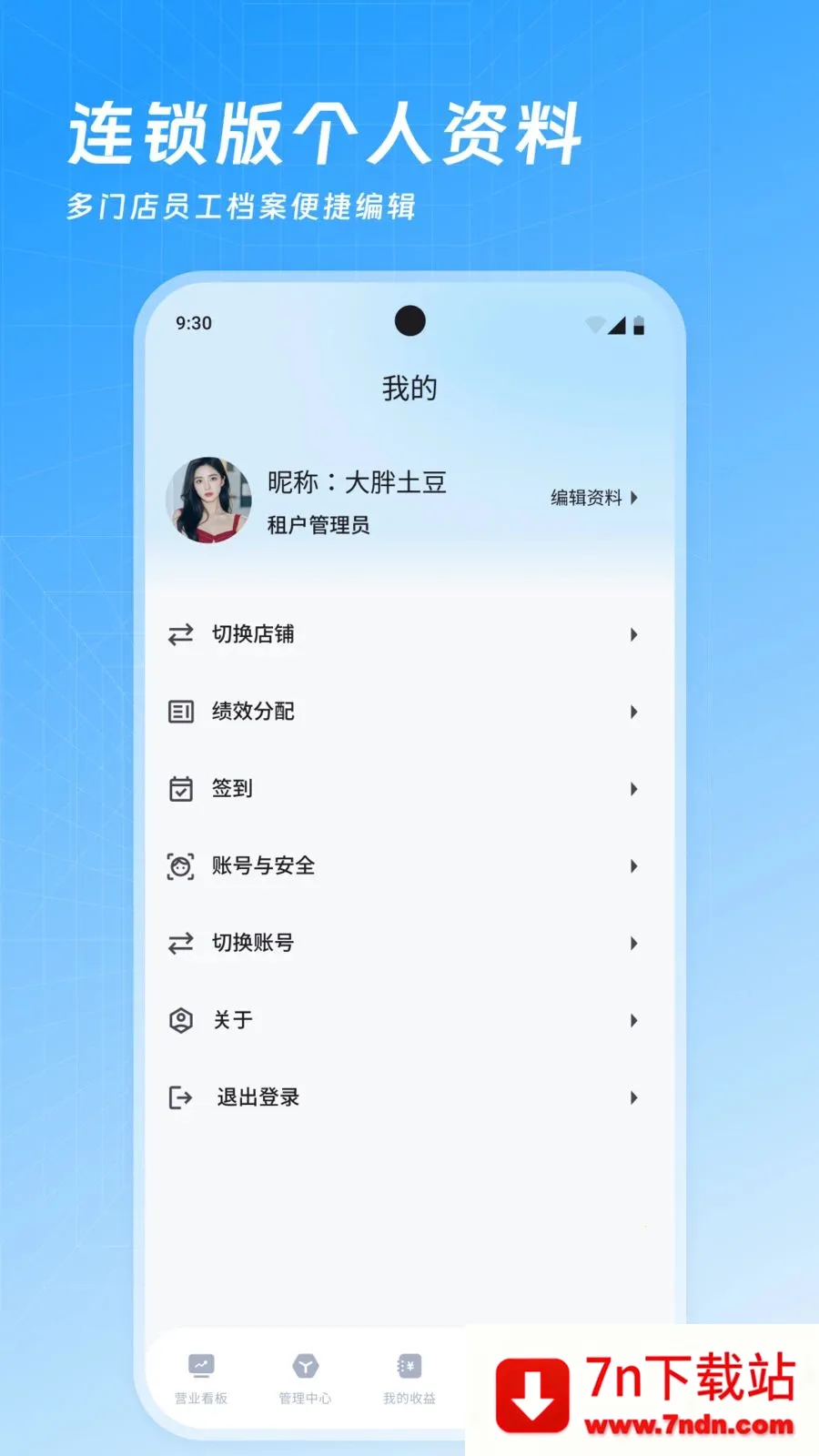
Task: Expand the 关于 row arrow
Action: [x=633, y=1021]
